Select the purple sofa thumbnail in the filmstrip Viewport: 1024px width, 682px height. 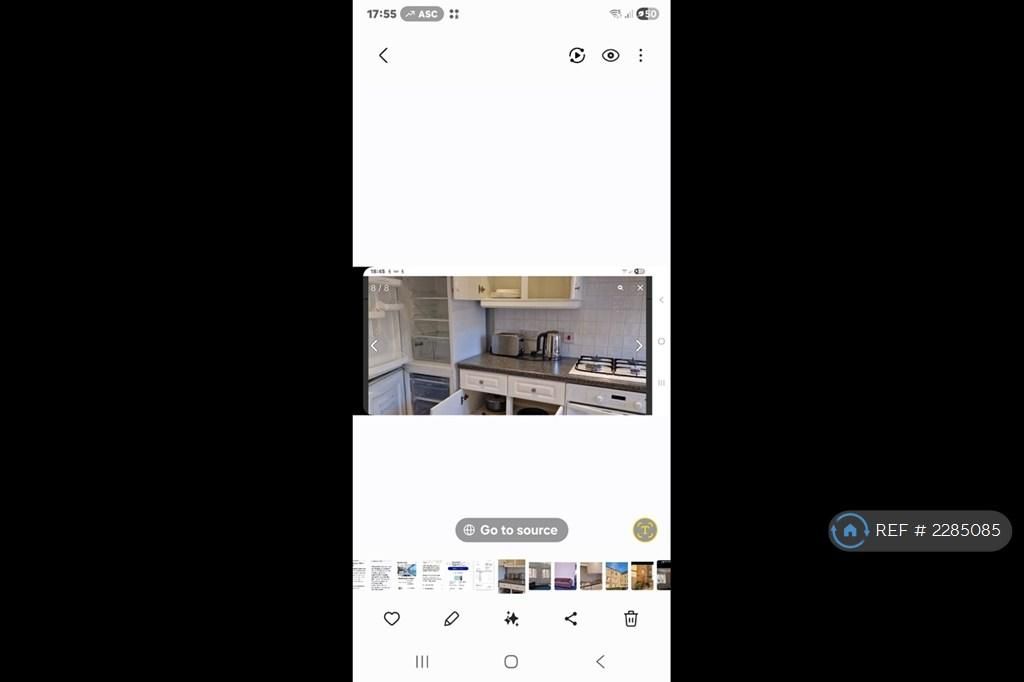point(565,576)
